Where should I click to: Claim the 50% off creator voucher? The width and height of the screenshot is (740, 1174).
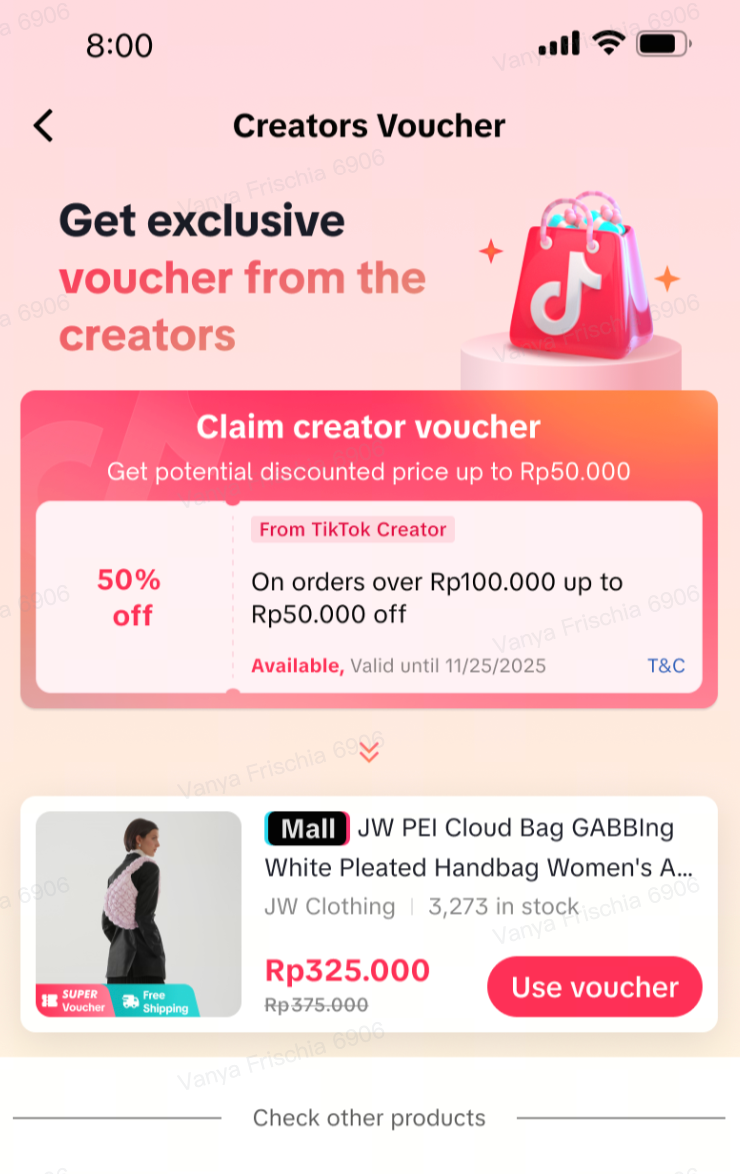[x=368, y=597]
